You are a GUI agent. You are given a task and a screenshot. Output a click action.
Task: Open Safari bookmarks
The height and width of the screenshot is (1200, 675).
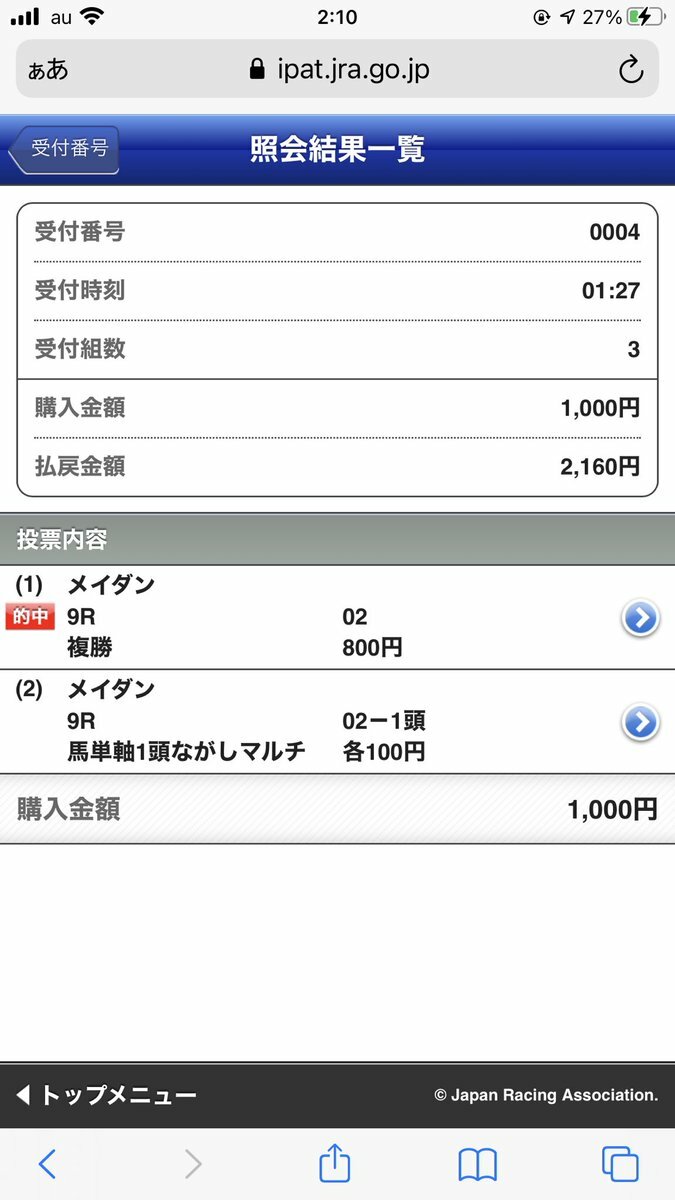point(478,1164)
